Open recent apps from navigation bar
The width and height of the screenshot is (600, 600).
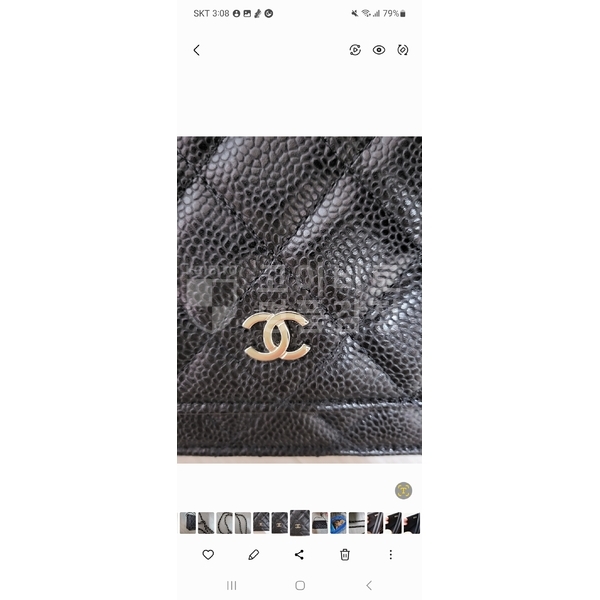click(x=232, y=585)
